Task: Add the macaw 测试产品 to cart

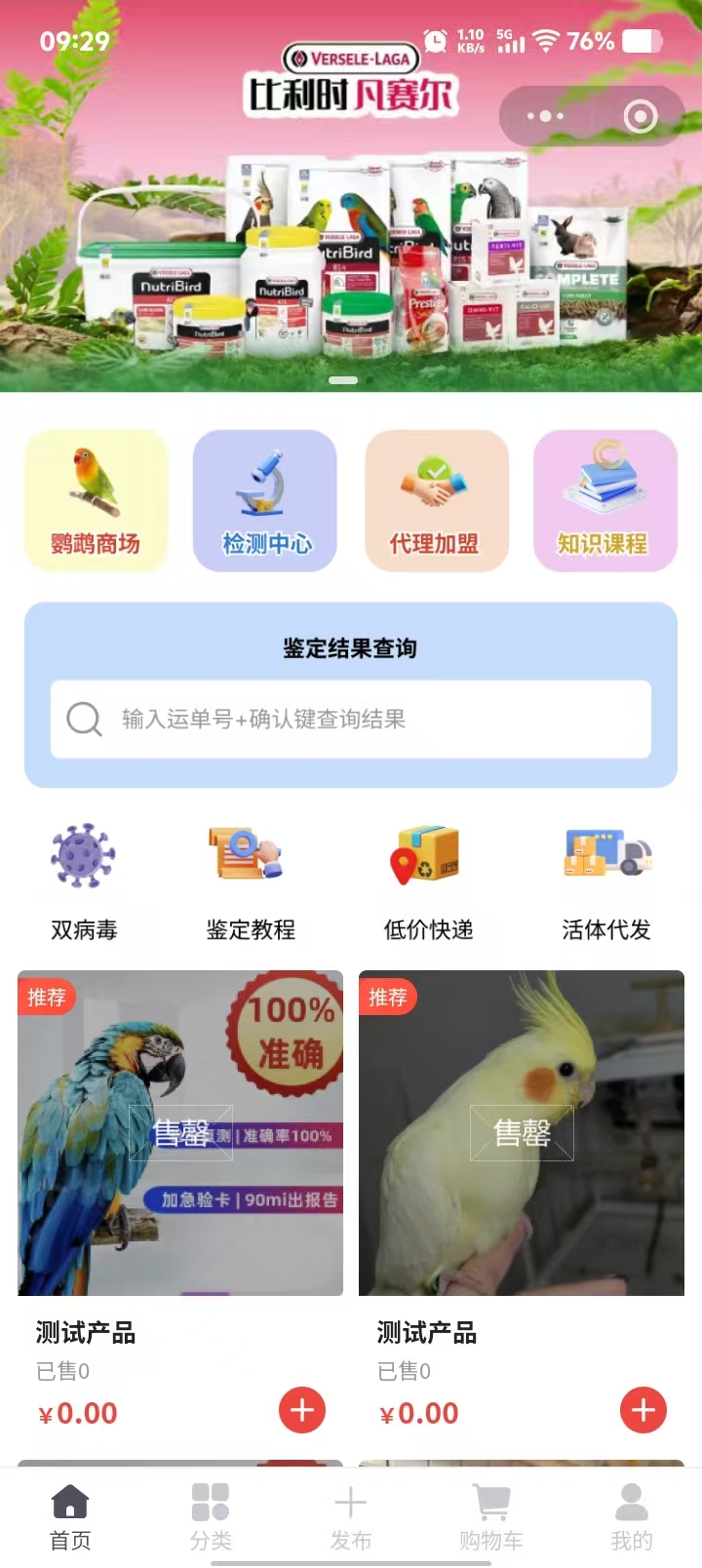Action: coord(302,1410)
